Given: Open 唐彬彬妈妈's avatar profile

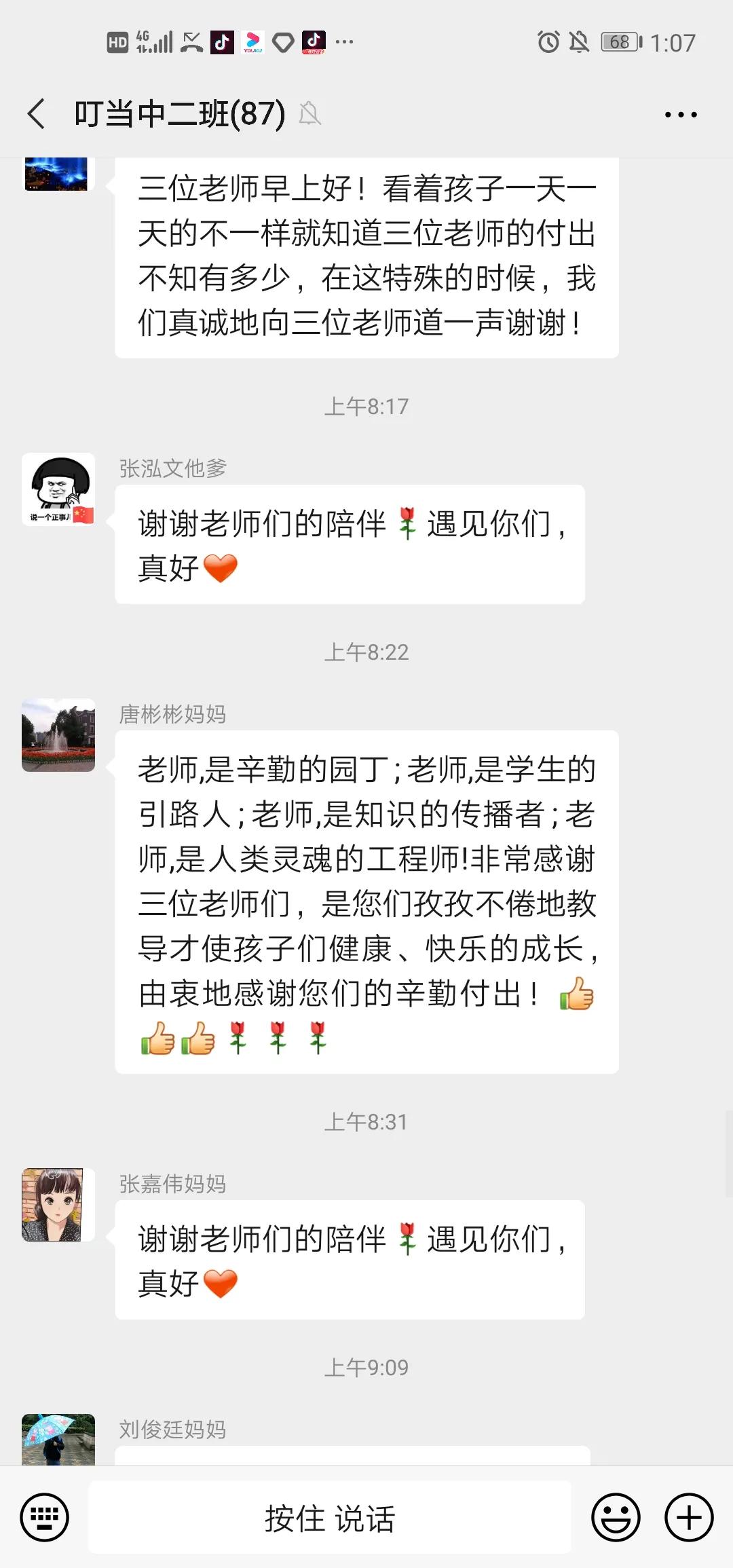Looking at the screenshot, I should click(x=58, y=734).
